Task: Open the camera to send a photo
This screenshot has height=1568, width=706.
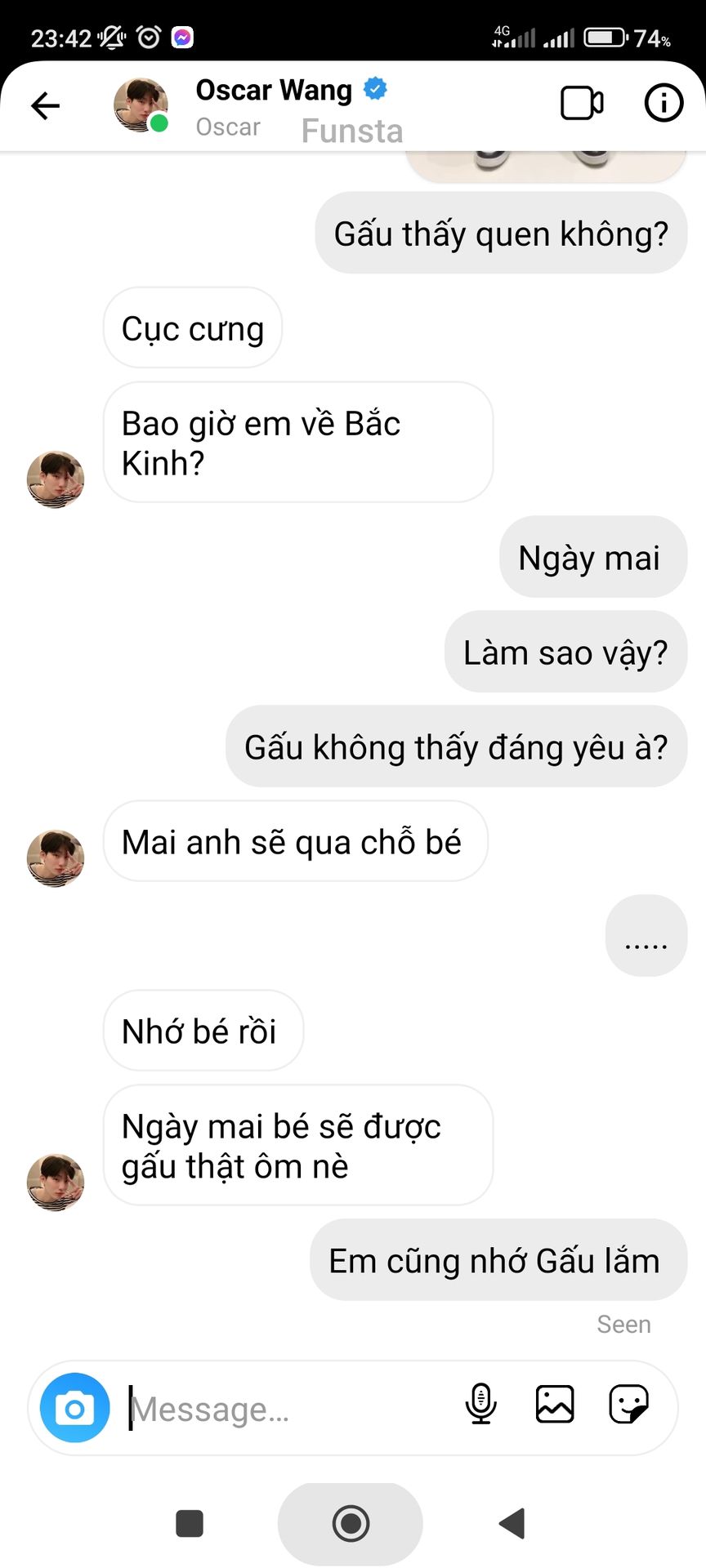Action: [75, 1408]
